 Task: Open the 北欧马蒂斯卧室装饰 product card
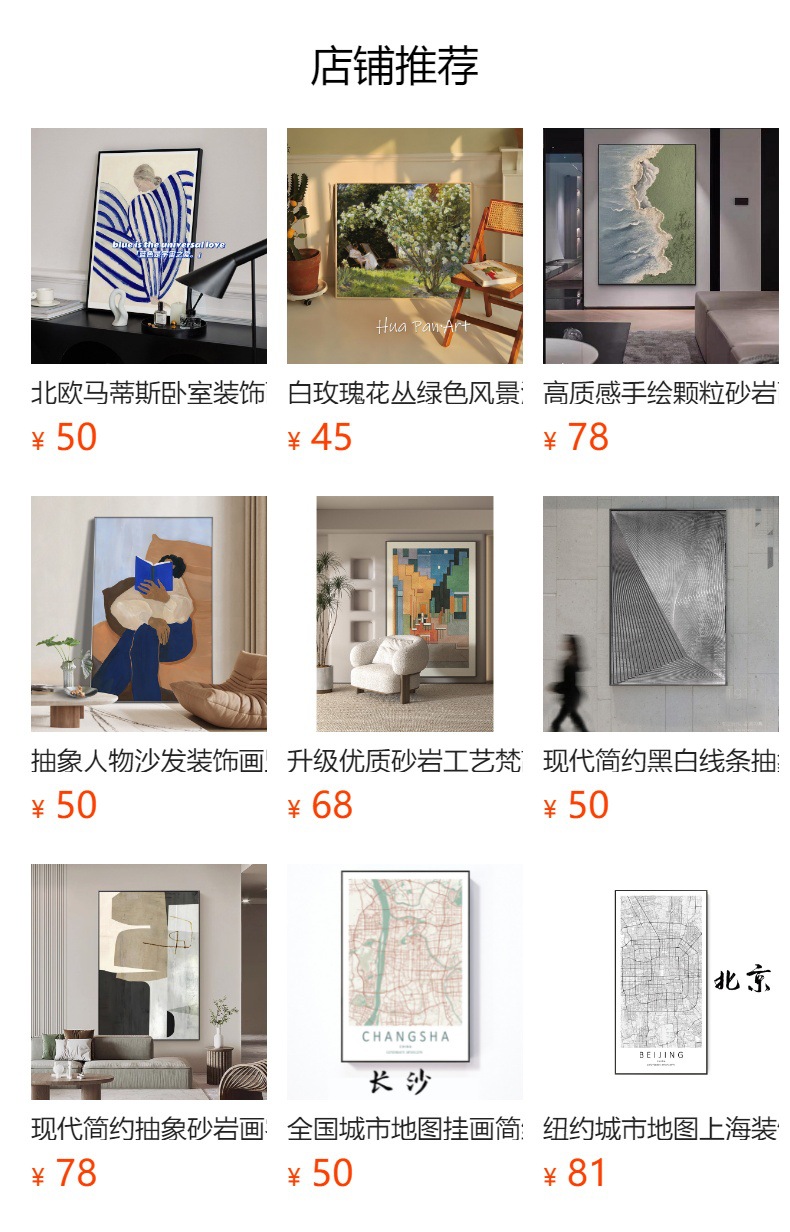149,246
